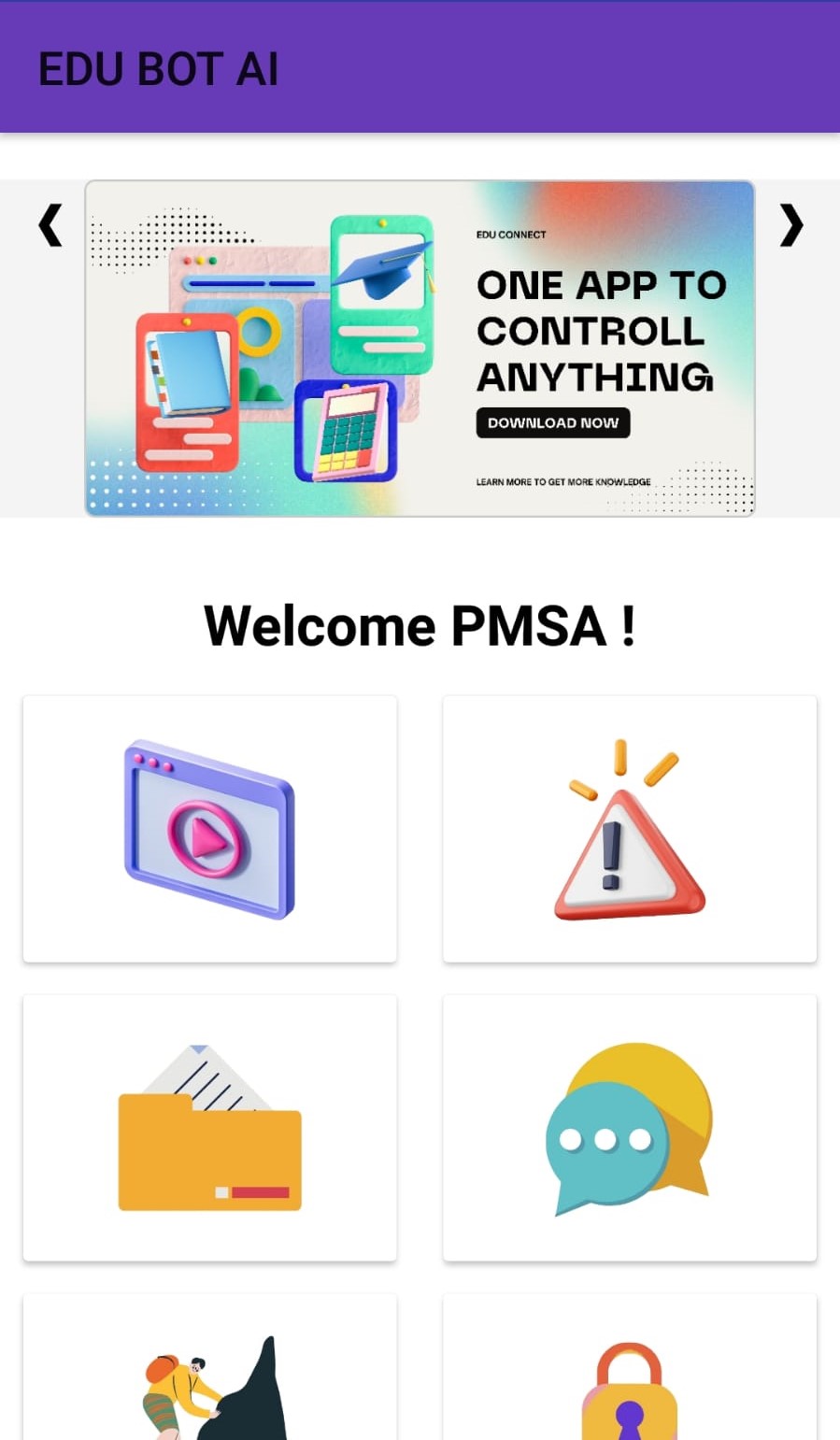This screenshot has width=840, height=1440.
Task: Open the folder documents card
Action: click(x=210, y=1128)
